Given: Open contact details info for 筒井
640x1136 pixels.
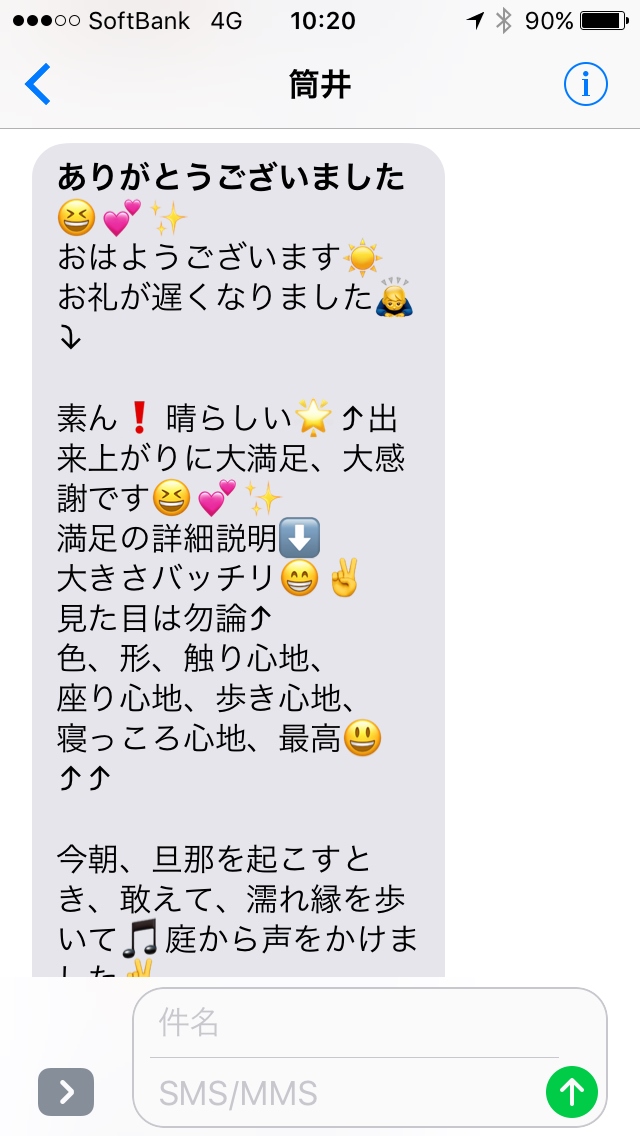Looking at the screenshot, I should tap(586, 84).
